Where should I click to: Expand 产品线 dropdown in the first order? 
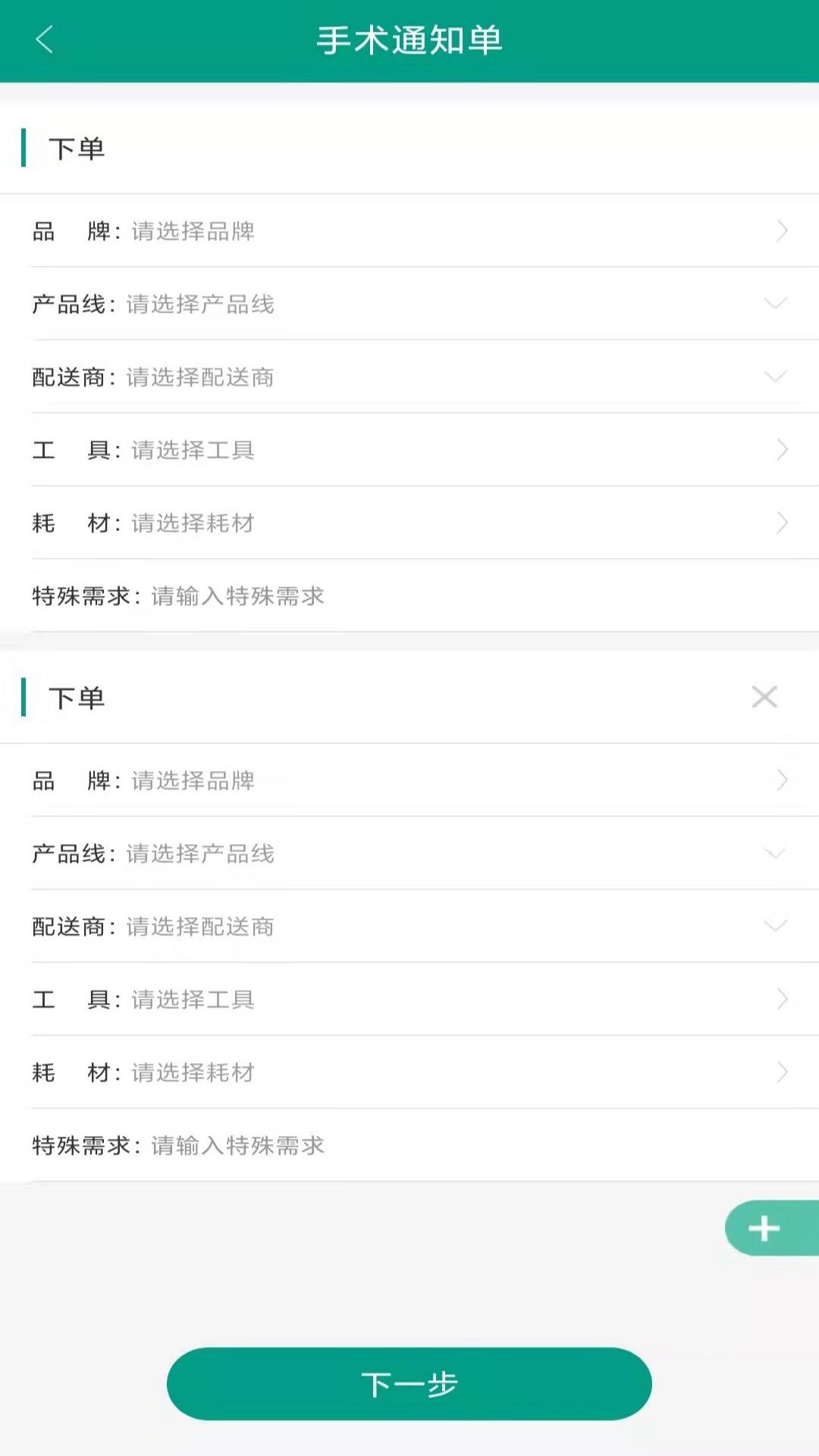(x=409, y=303)
